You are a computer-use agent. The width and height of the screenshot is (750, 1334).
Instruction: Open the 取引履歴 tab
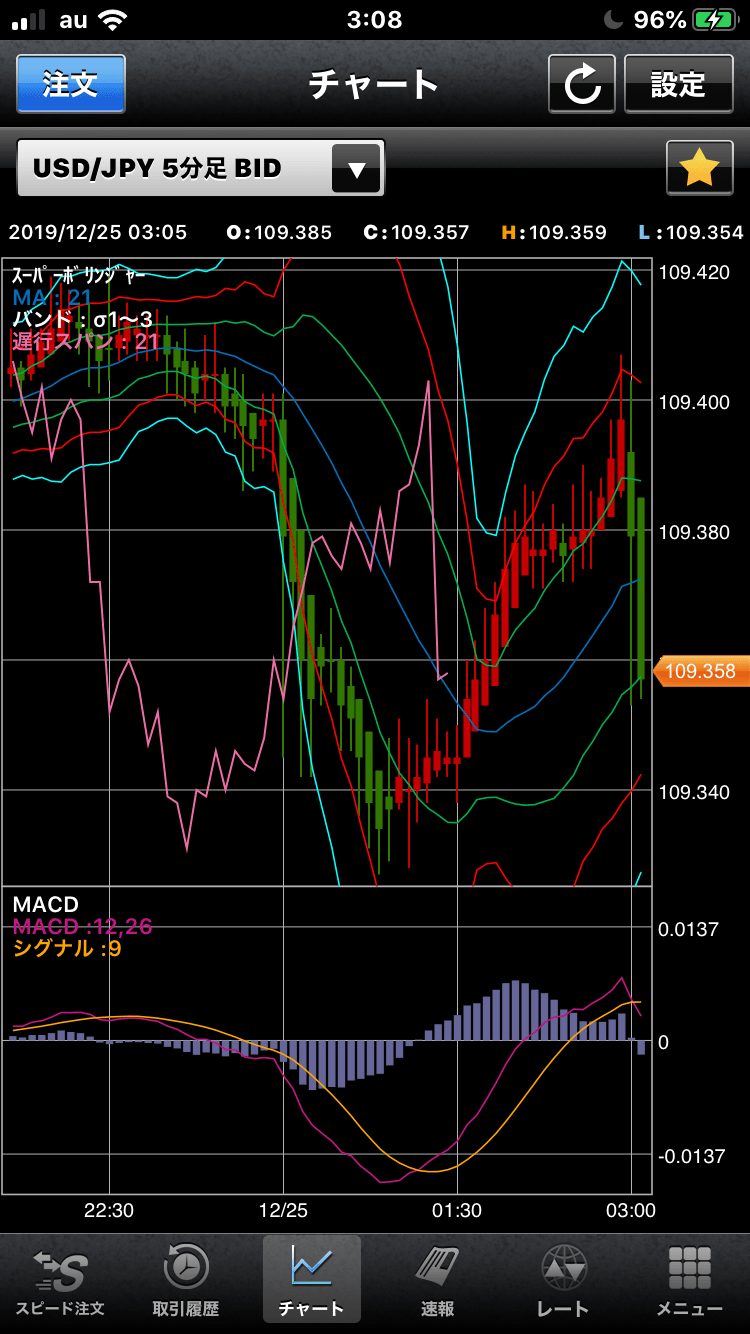(186, 1280)
